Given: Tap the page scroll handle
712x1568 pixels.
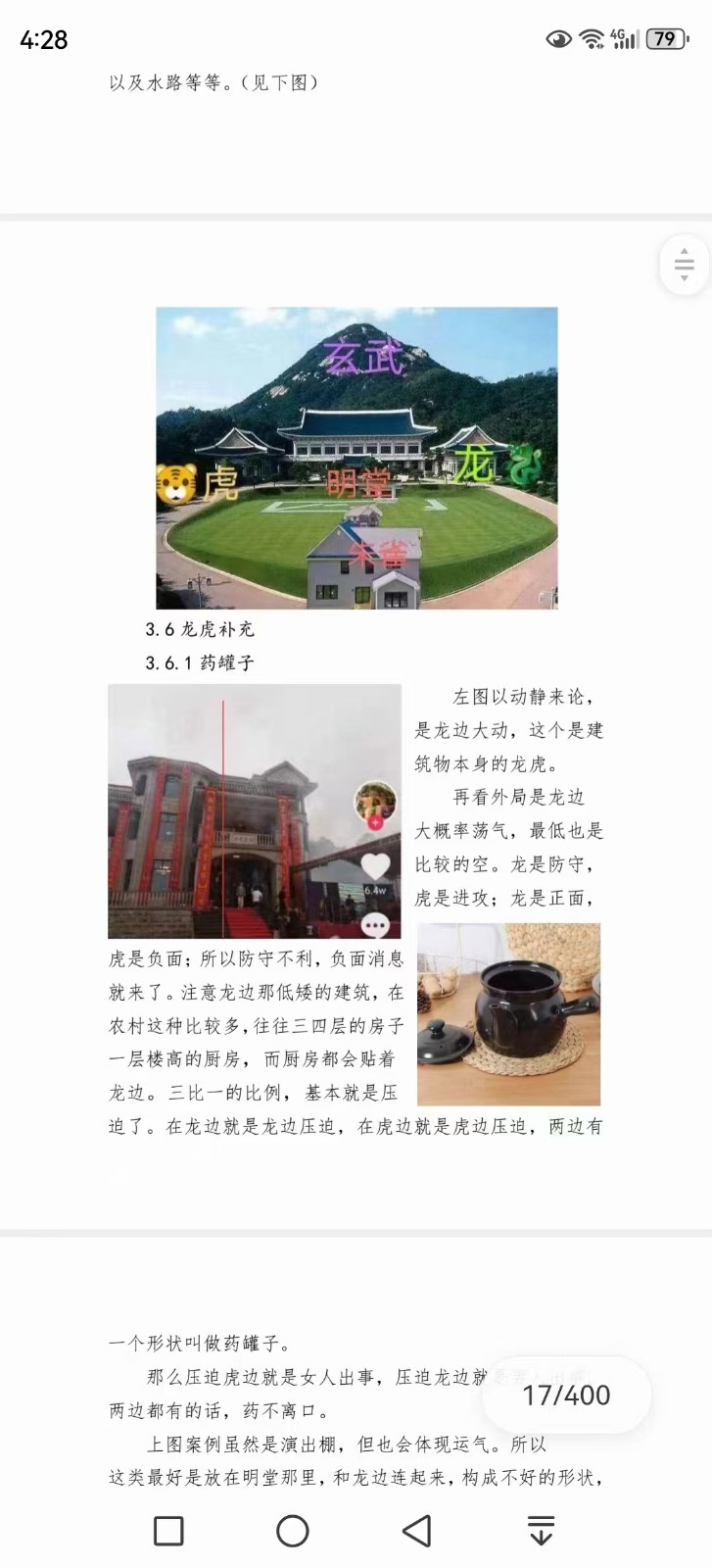Looking at the screenshot, I should click(685, 265).
